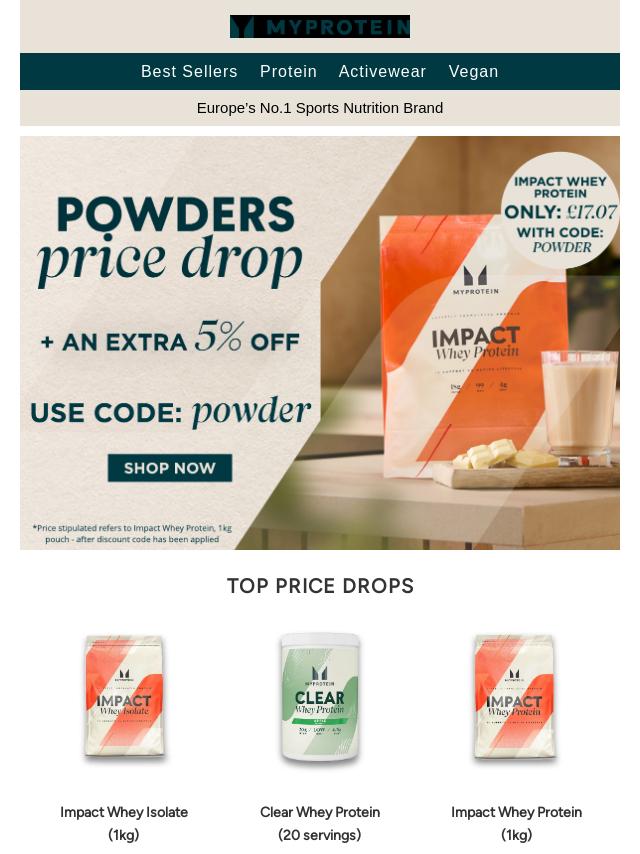Go to the Protein category
Image resolution: width=640 pixels, height=854 pixels.
[x=288, y=72]
